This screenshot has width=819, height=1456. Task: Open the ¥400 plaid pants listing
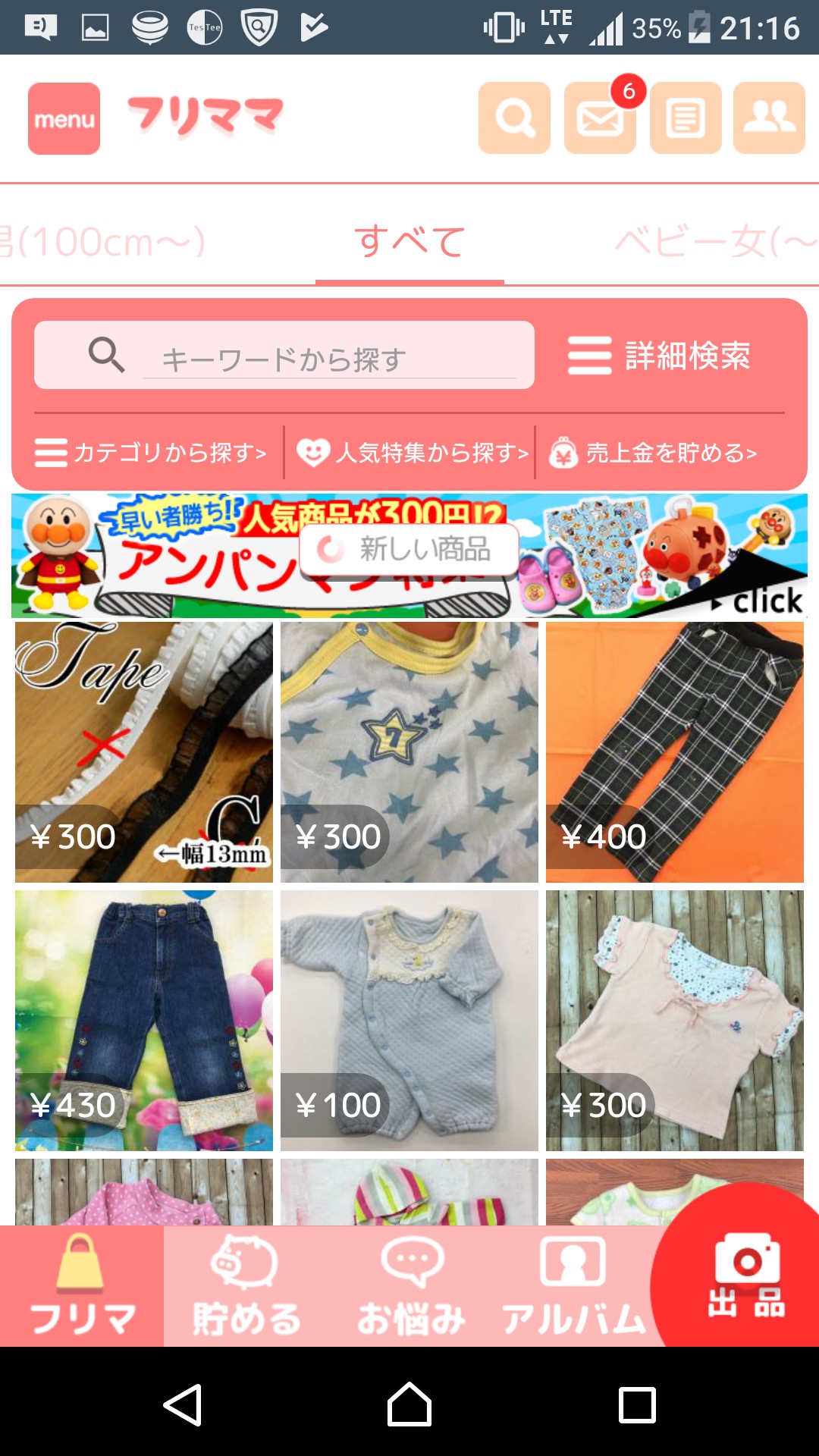tap(674, 752)
